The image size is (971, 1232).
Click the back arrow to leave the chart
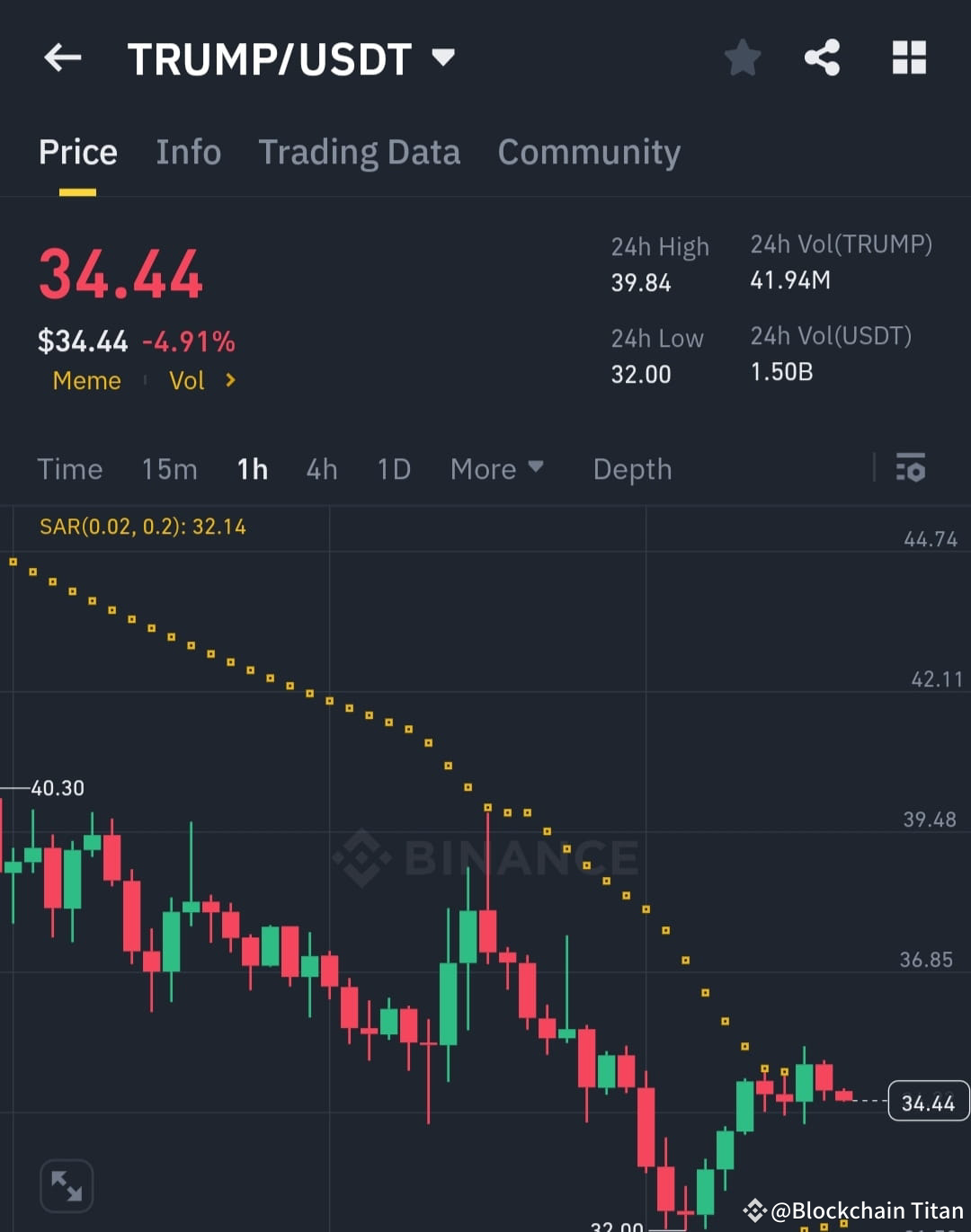tap(61, 57)
